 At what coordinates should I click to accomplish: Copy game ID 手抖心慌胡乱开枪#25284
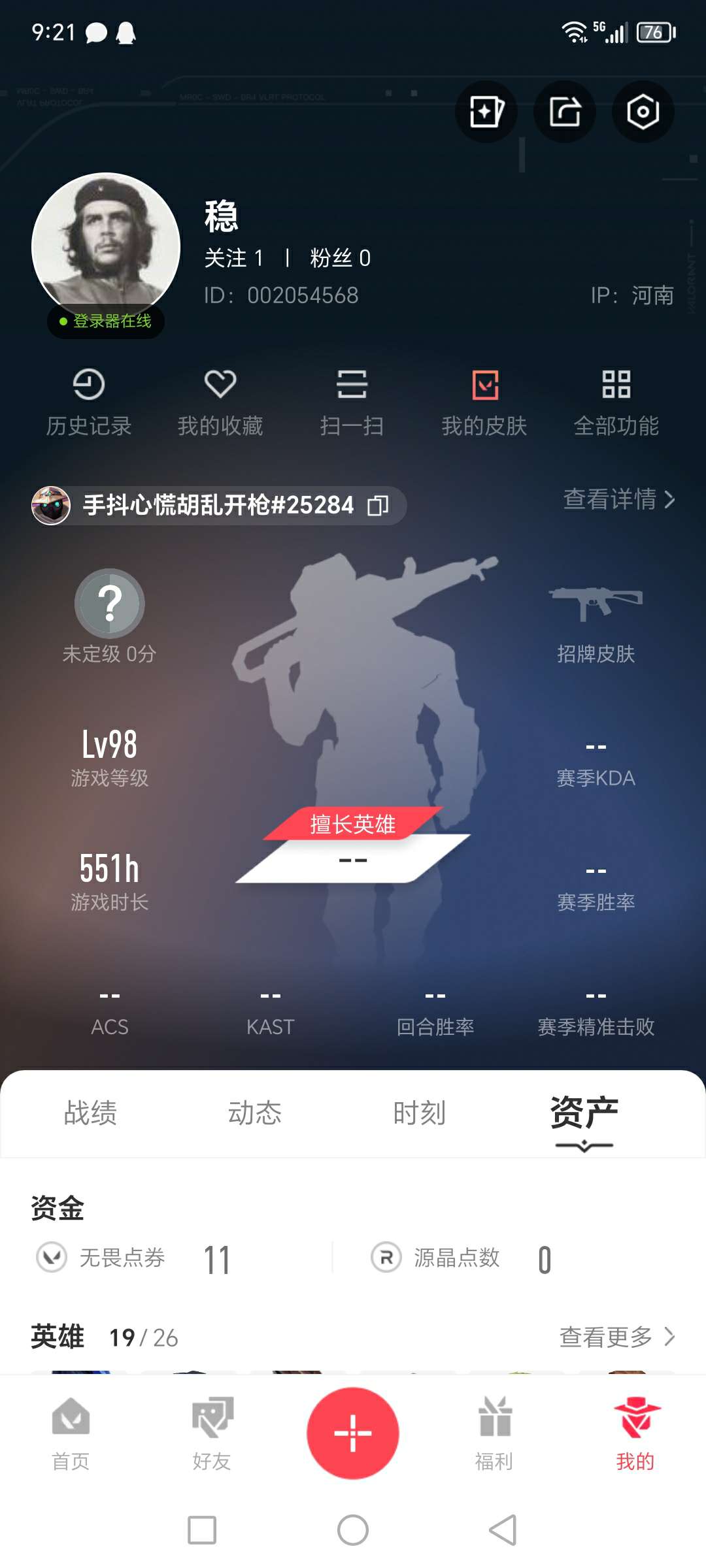[x=378, y=505]
